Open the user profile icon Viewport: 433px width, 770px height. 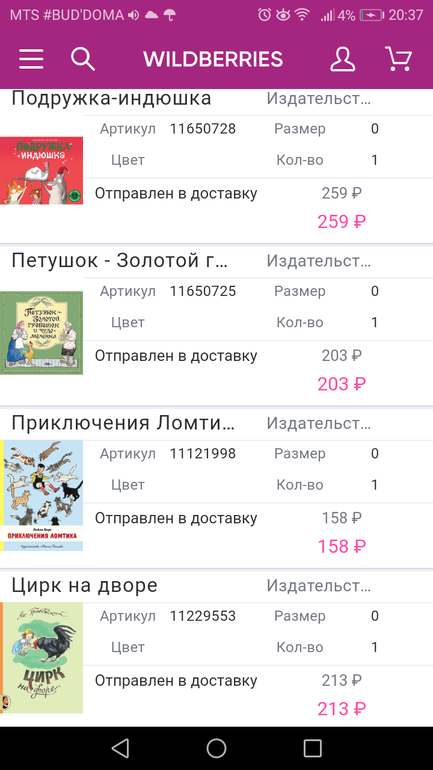(343, 59)
